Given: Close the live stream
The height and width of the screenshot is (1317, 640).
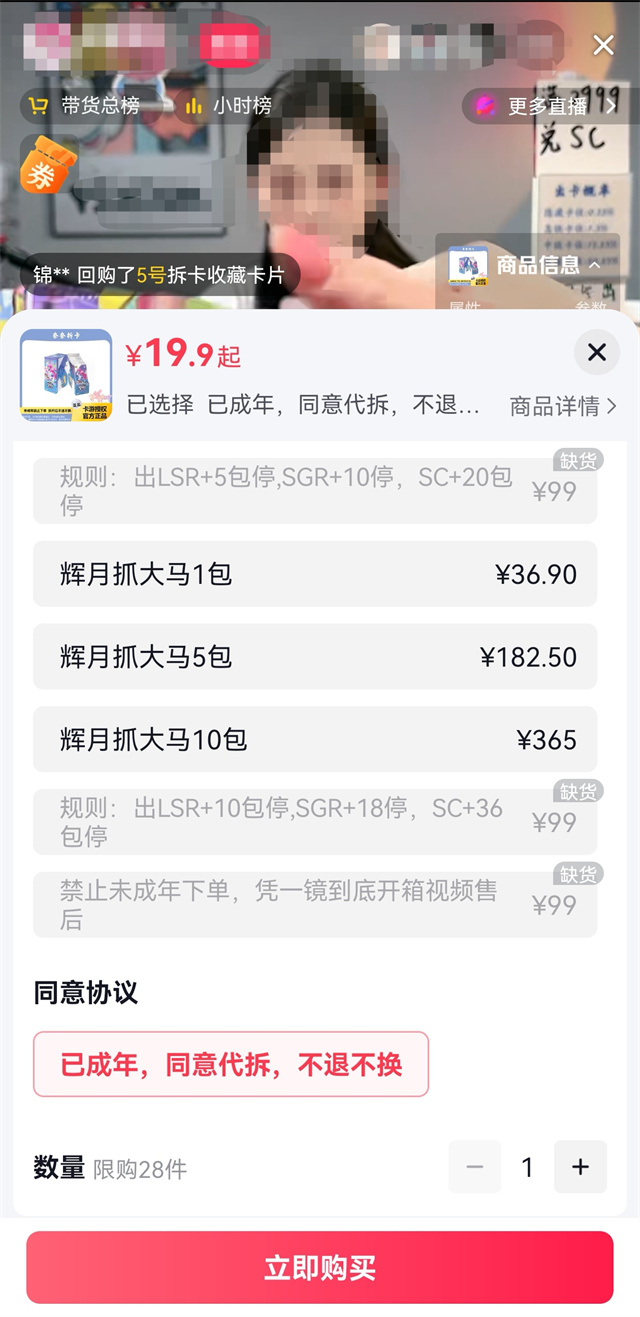Looking at the screenshot, I should coord(603,45).
